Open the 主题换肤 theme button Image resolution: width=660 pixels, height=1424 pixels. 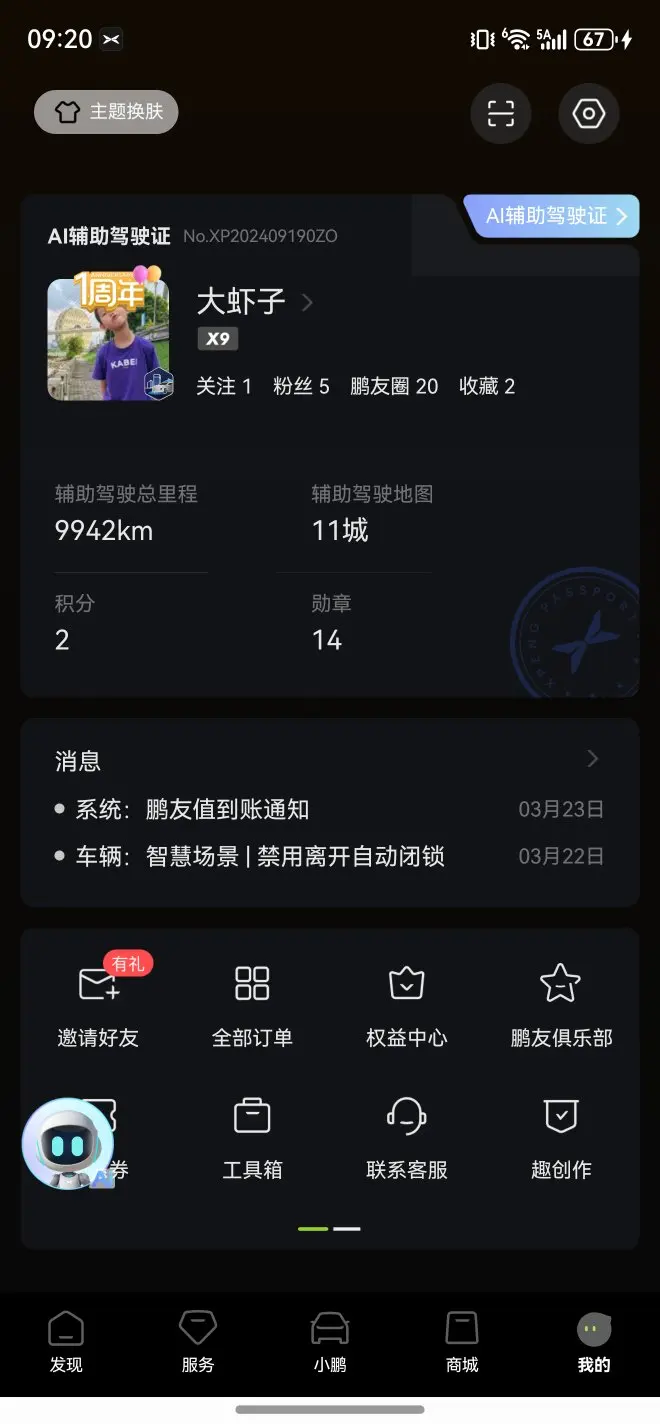point(106,112)
